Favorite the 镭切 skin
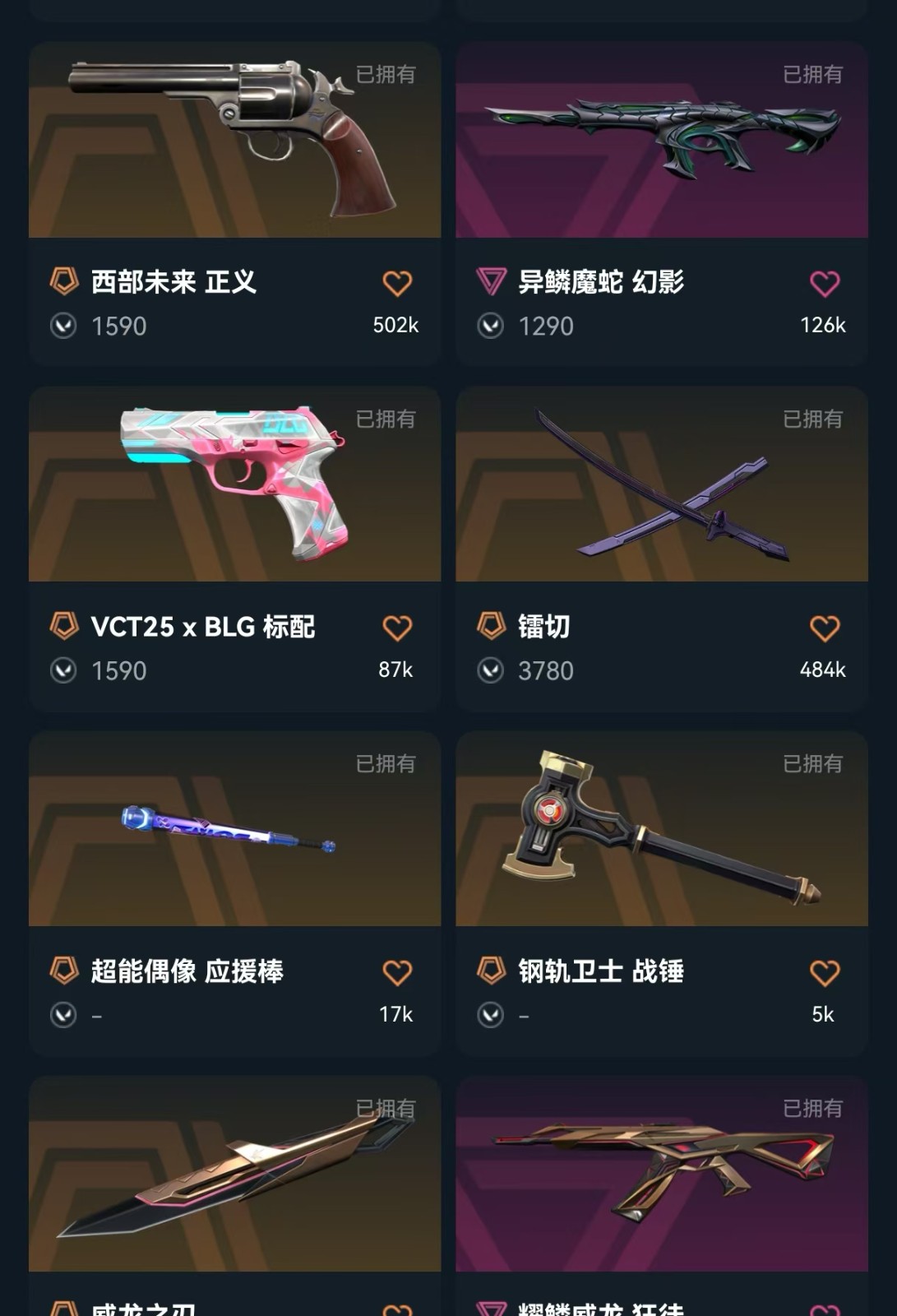897x1316 pixels. click(x=824, y=628)
